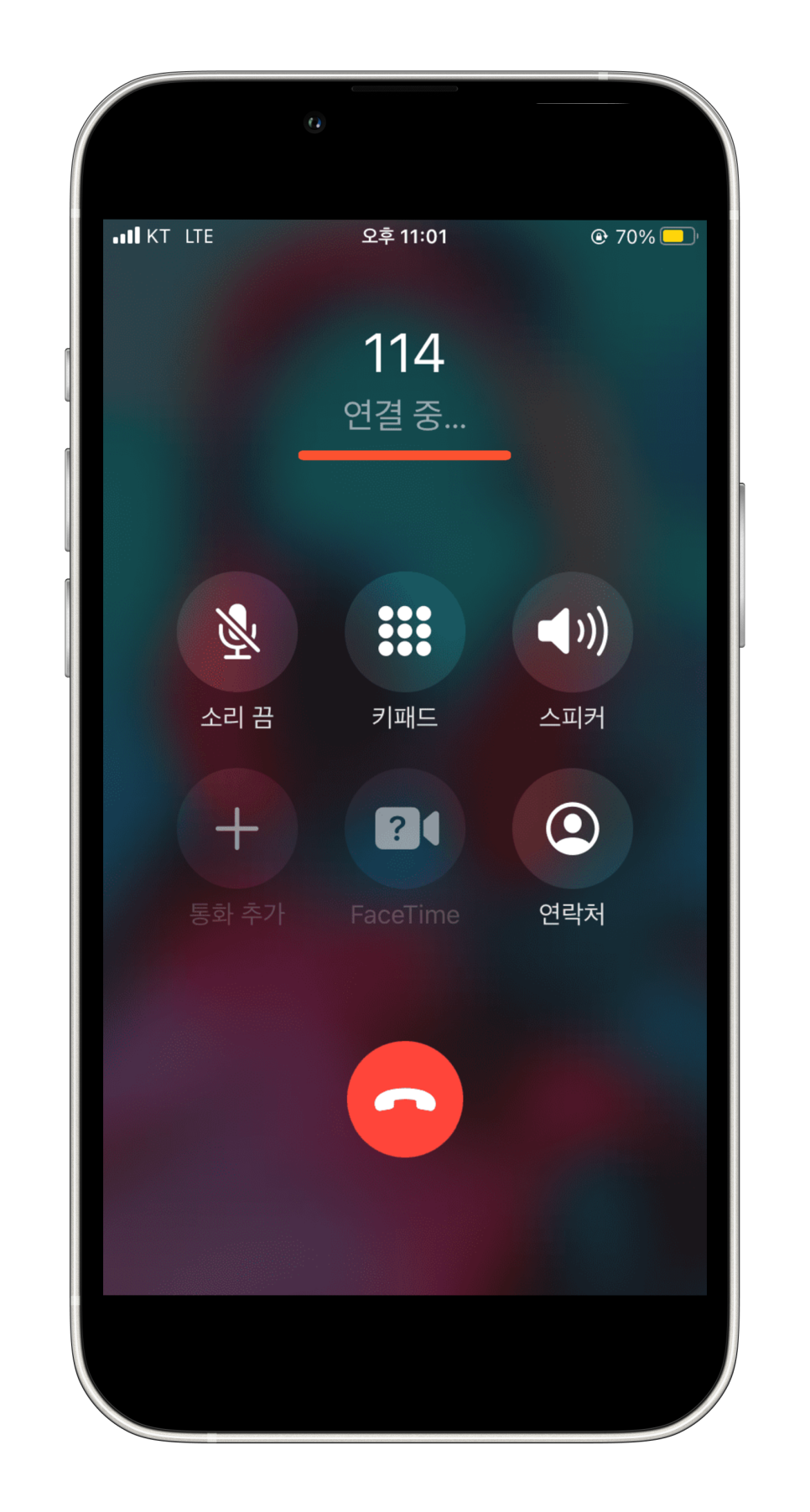810x1512 pixels.
Task: Open the 키패드 keypad
Action: [405, 631]
